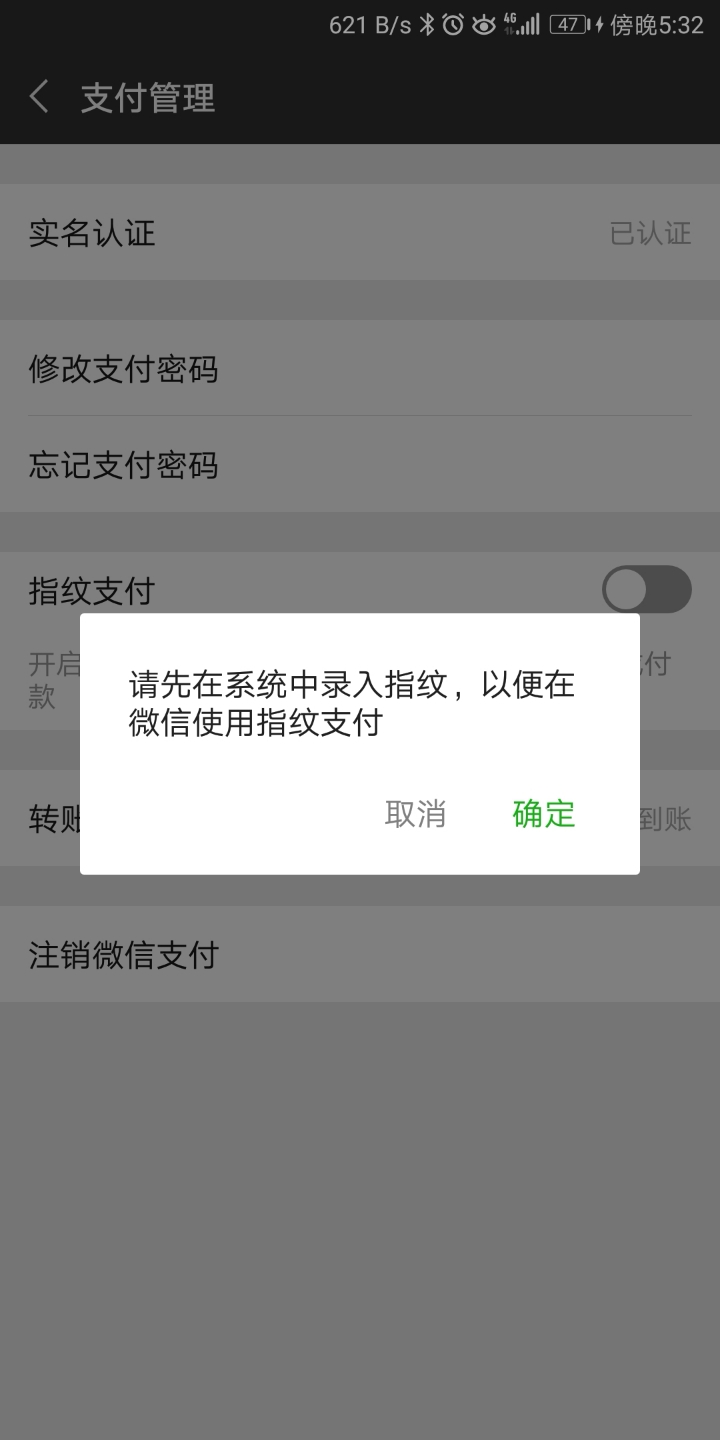The height and width of the screenshot is (1440, 720).
Task: Select the eye-protection mode icon
Action: [482, 25]
